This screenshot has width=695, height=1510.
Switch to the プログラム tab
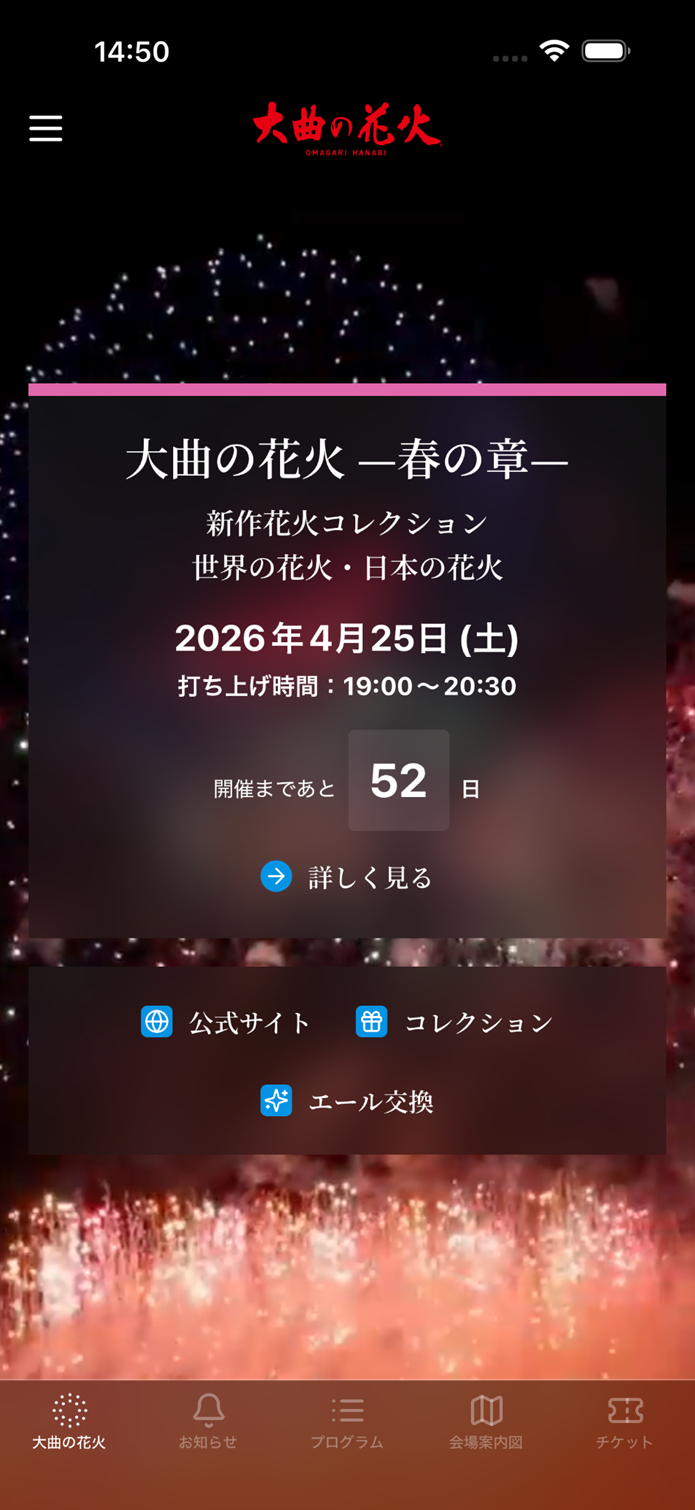[347, 1422]
